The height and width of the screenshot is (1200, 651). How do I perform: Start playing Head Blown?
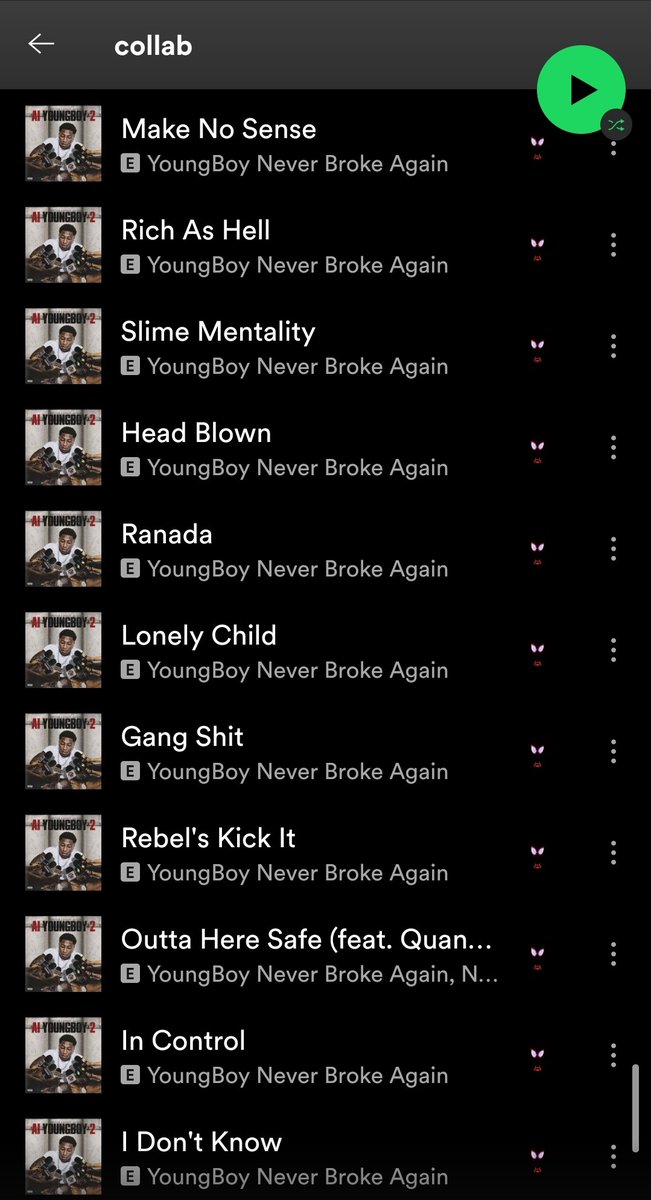(x=196, y=433)
